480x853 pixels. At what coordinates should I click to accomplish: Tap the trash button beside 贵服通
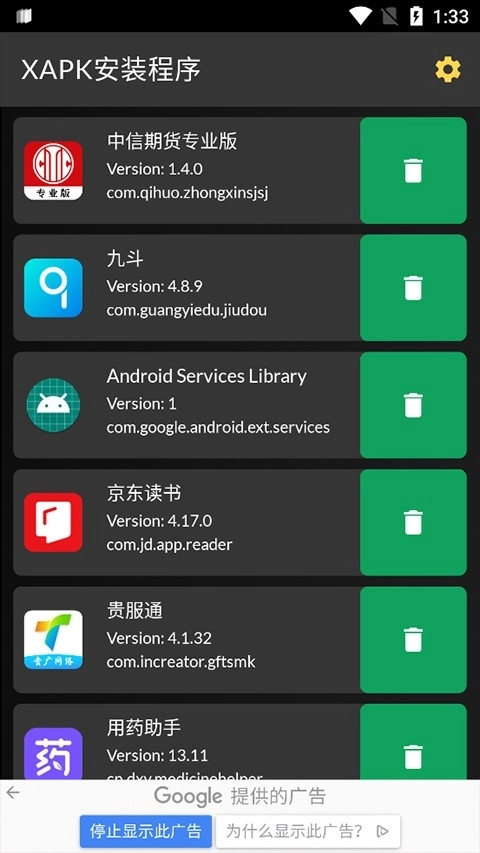click(413, 640)
